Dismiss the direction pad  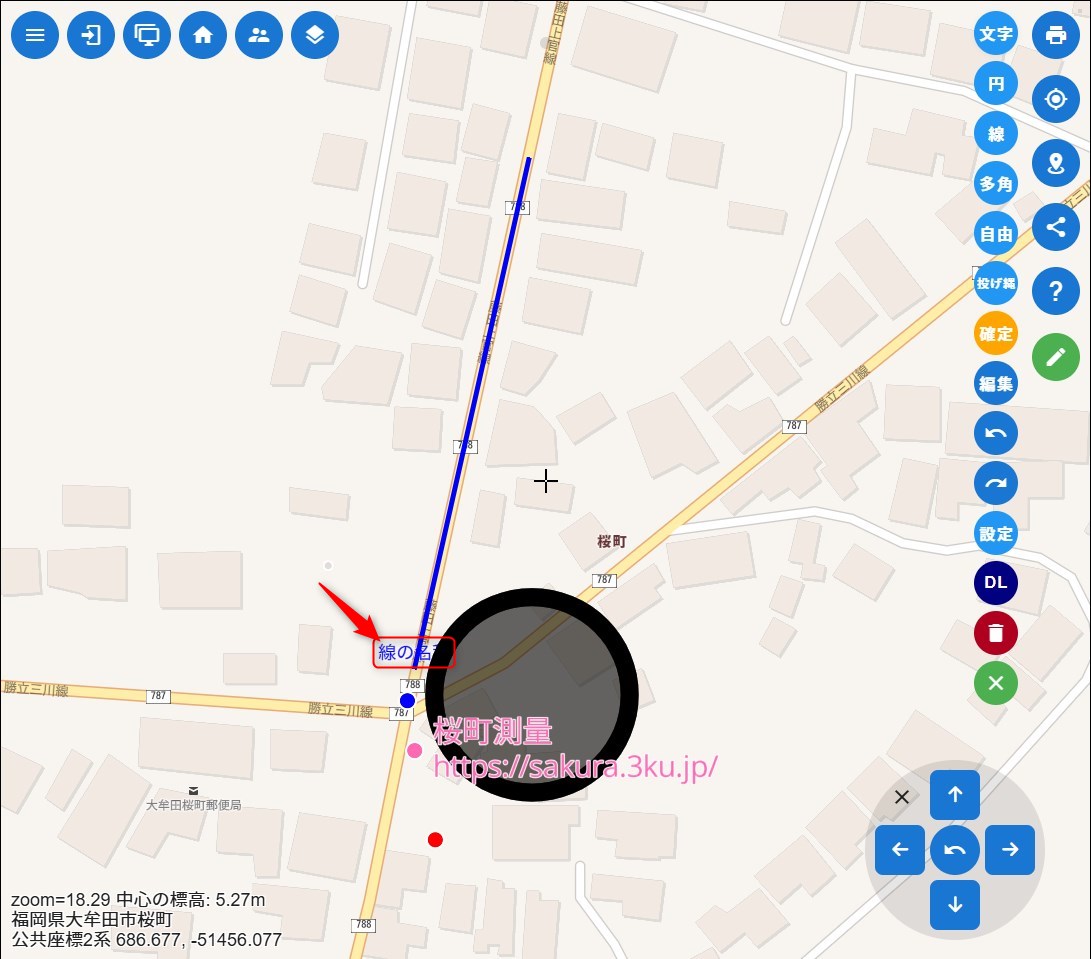(x=902, y=797)
